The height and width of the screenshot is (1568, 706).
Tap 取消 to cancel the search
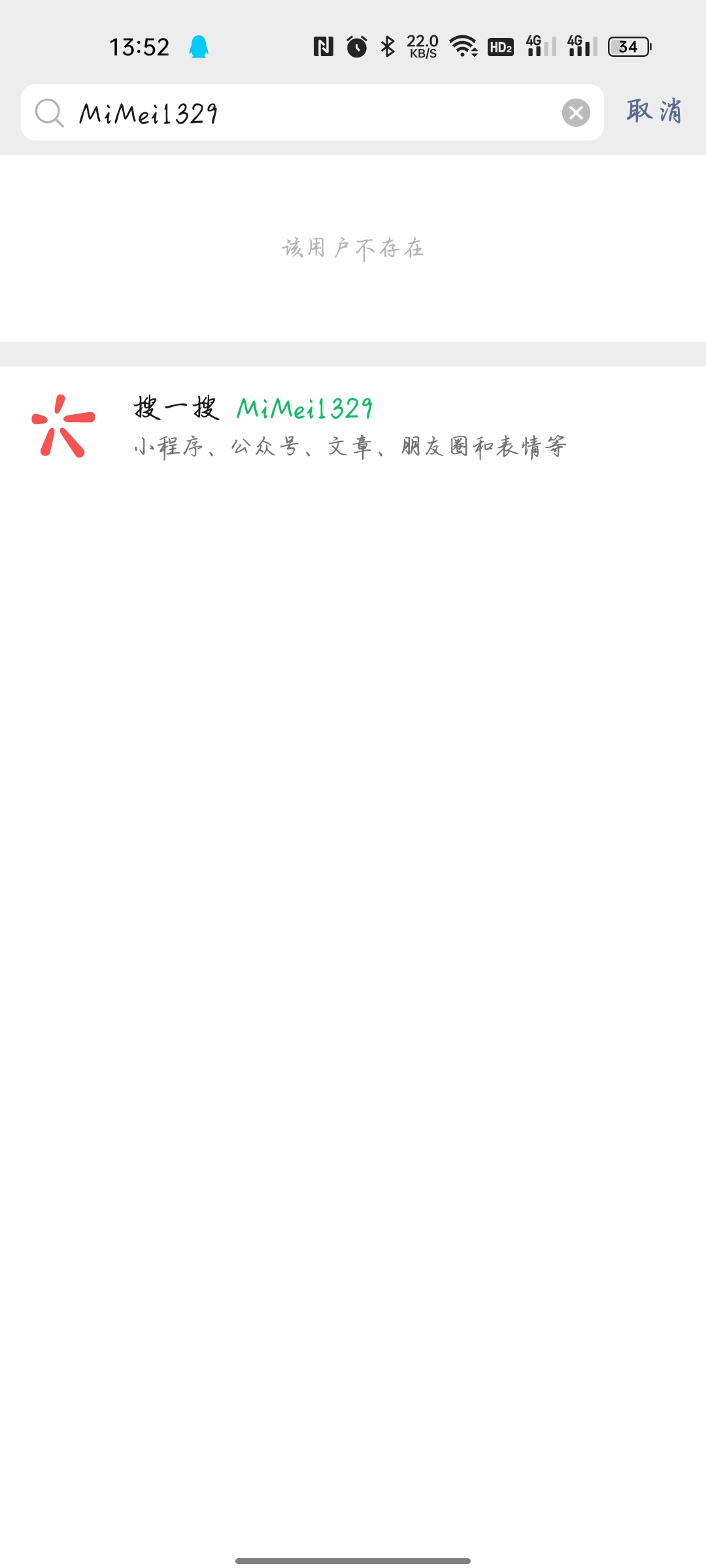coord(654,111)
